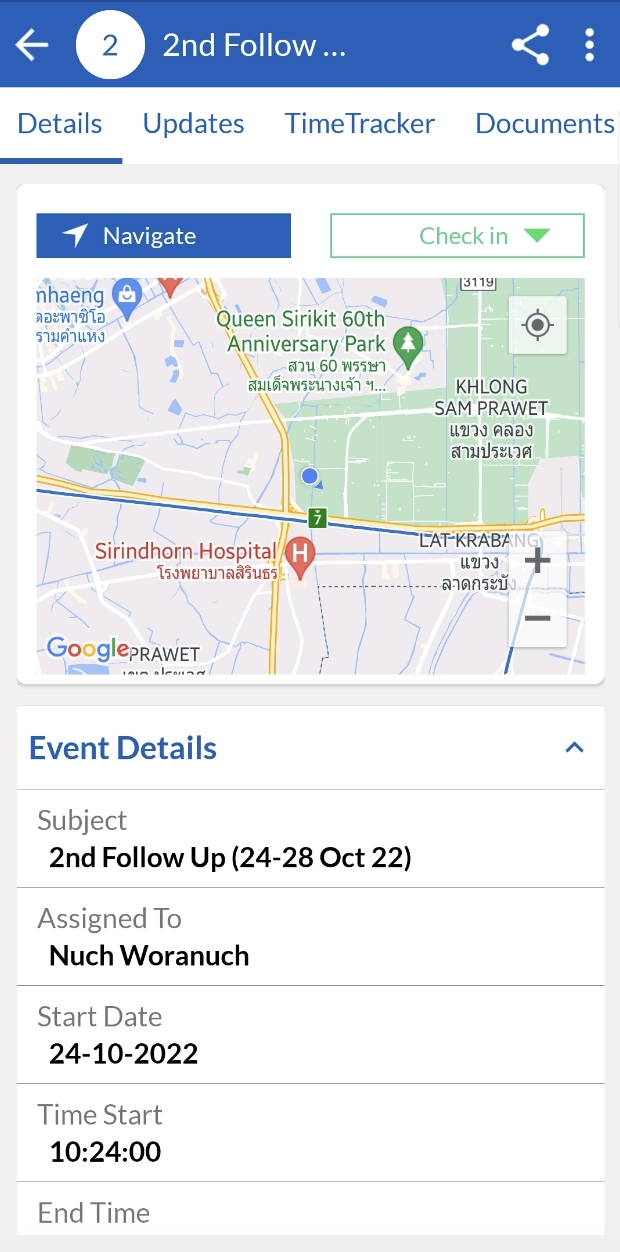620x1252 pixels.
Task: Center the map on my location
Action: tap(538, 325)
